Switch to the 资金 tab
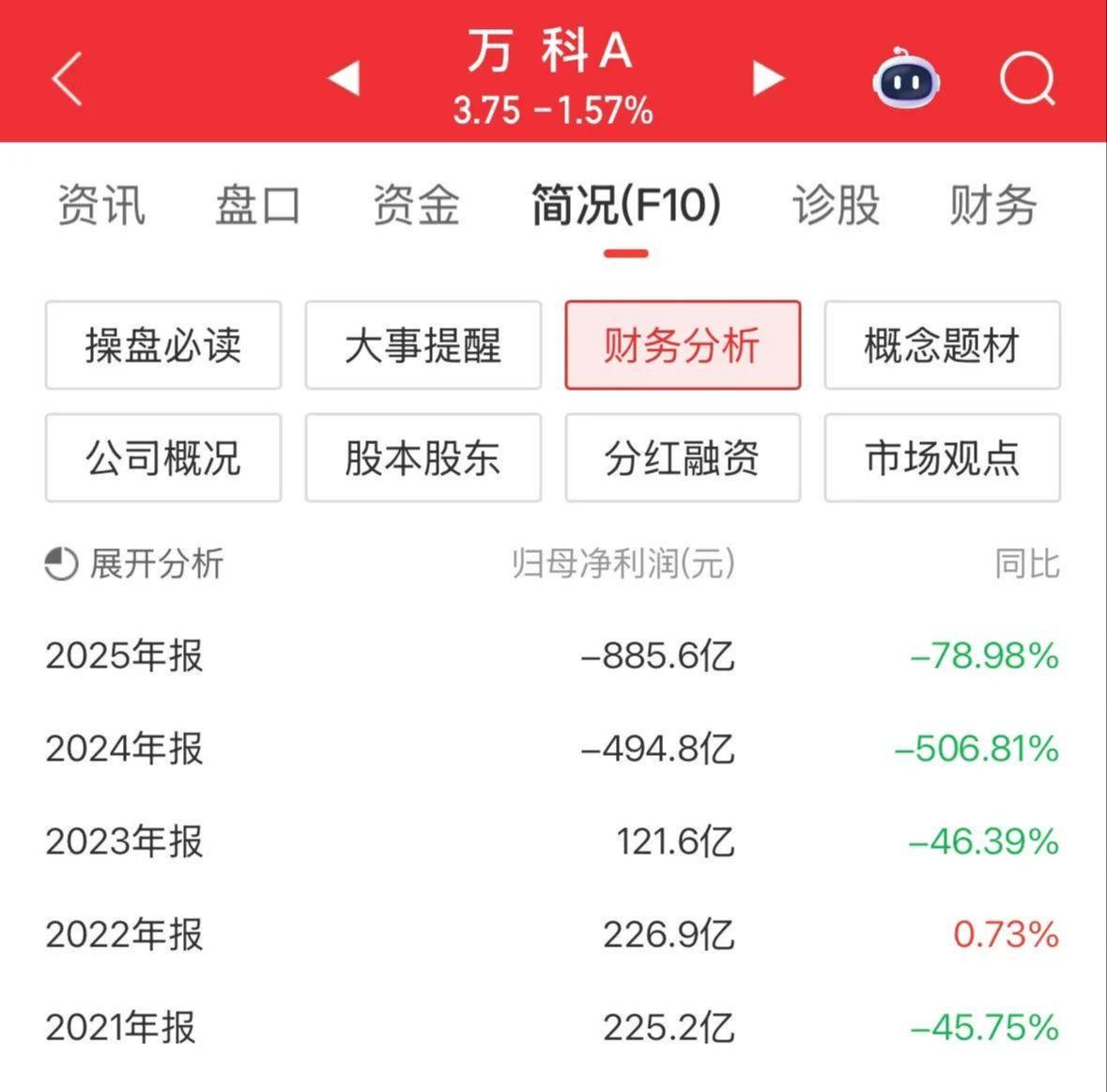This screenshot has width=1107, height=1092. 417,206
